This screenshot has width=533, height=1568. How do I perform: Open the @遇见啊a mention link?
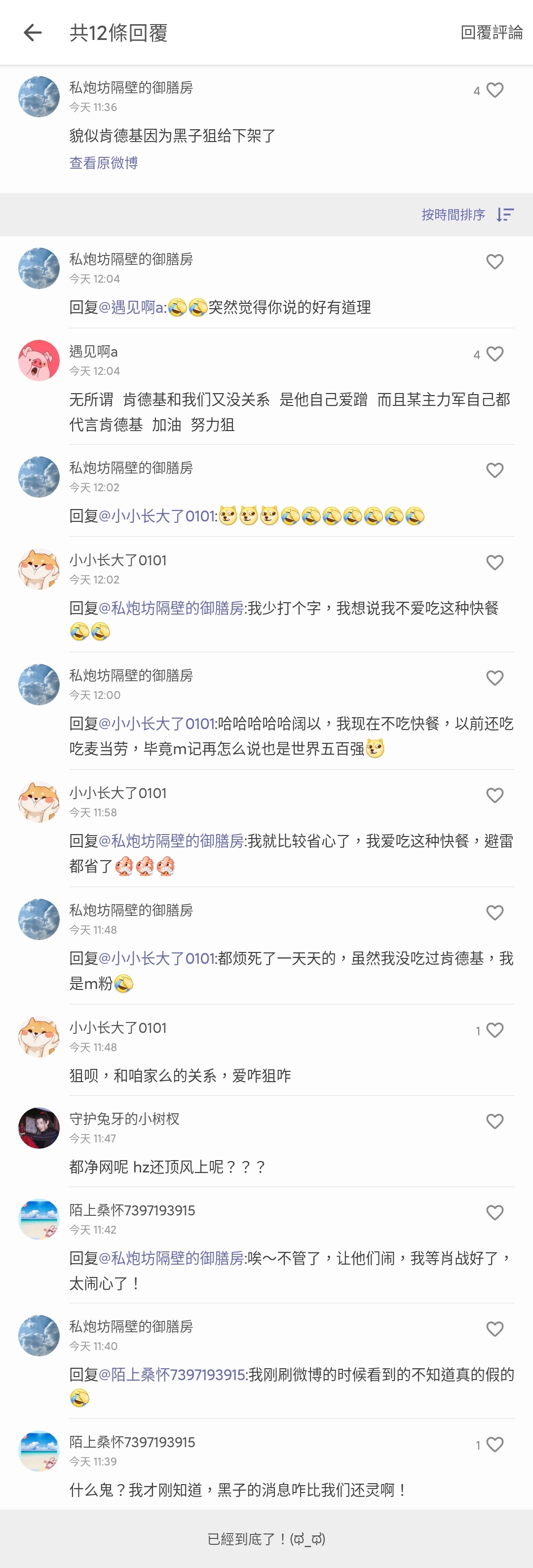(131, 308)
